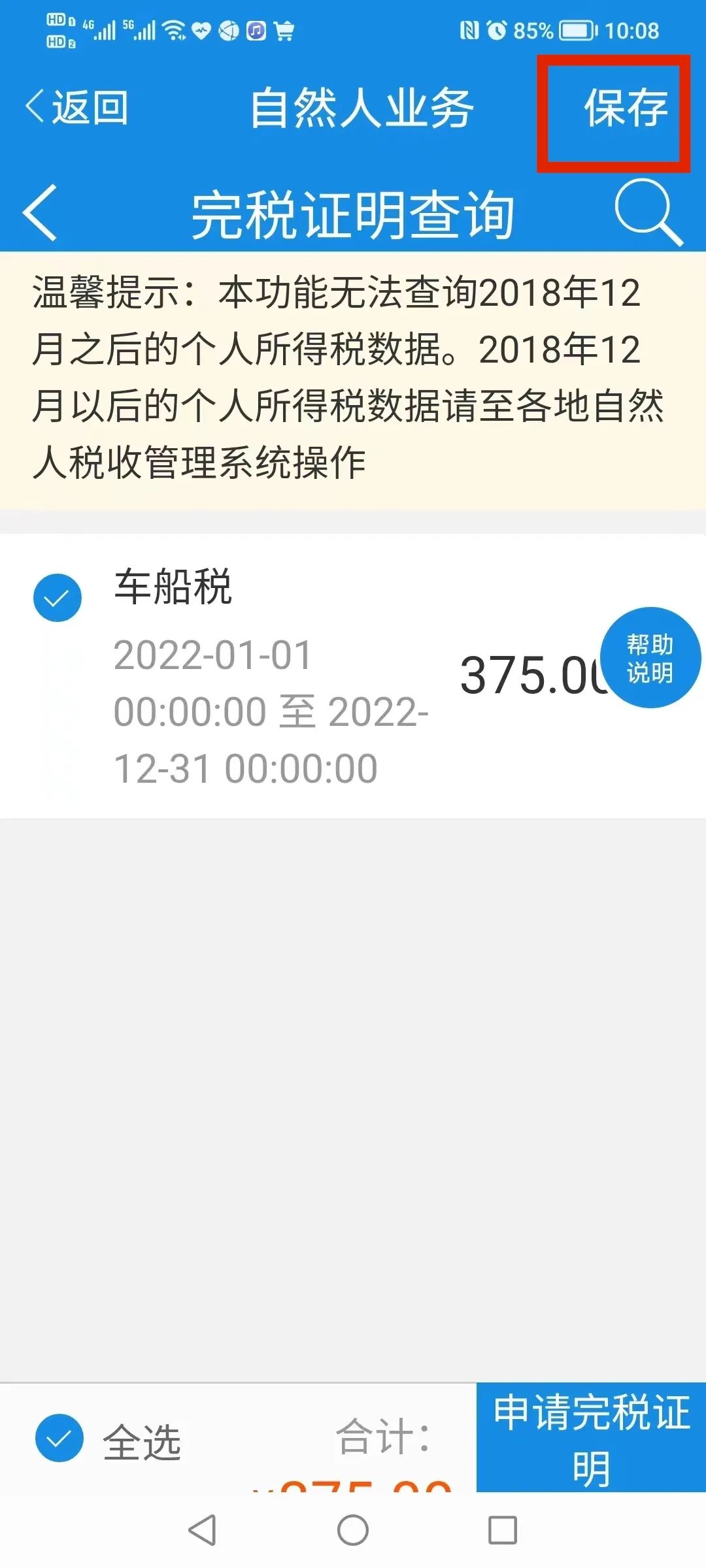
Task: Open the 帮助说明 help bubble
Action: click(650, 658)
